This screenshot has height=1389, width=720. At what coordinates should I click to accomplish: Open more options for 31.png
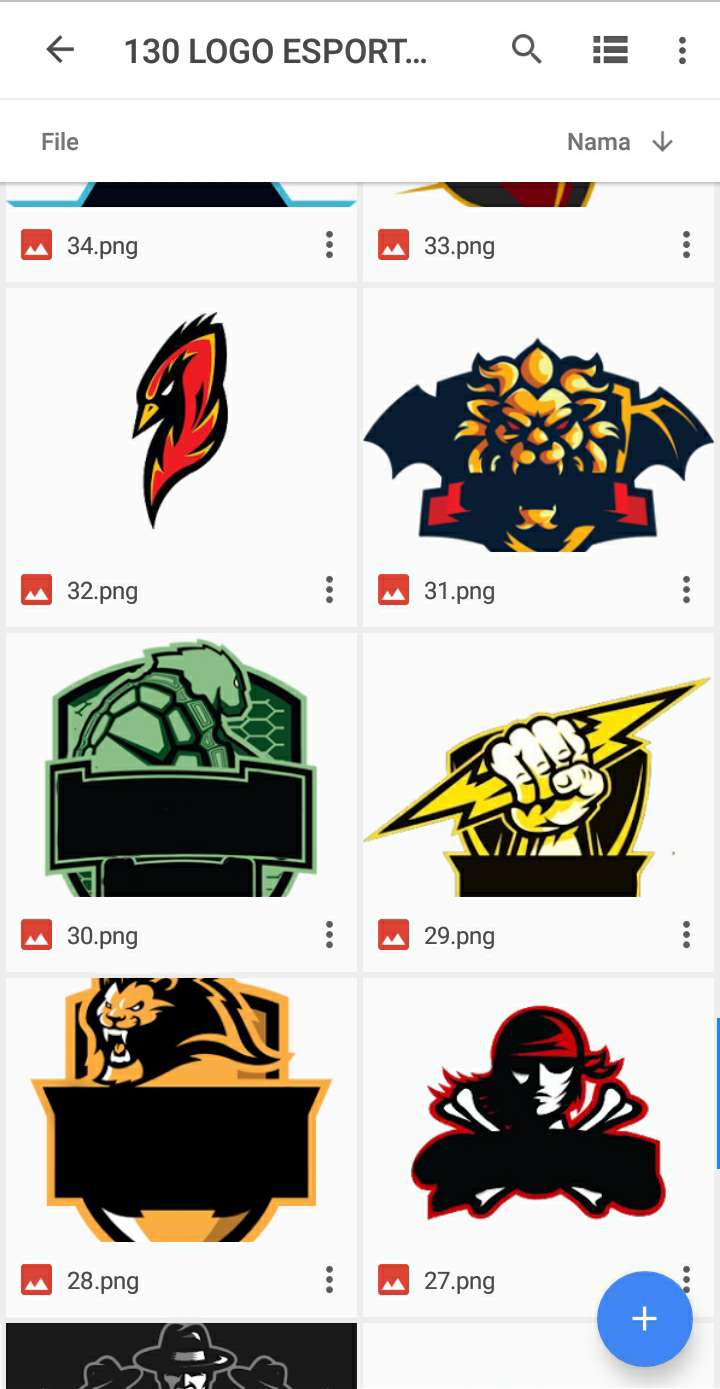coord(686,590)
